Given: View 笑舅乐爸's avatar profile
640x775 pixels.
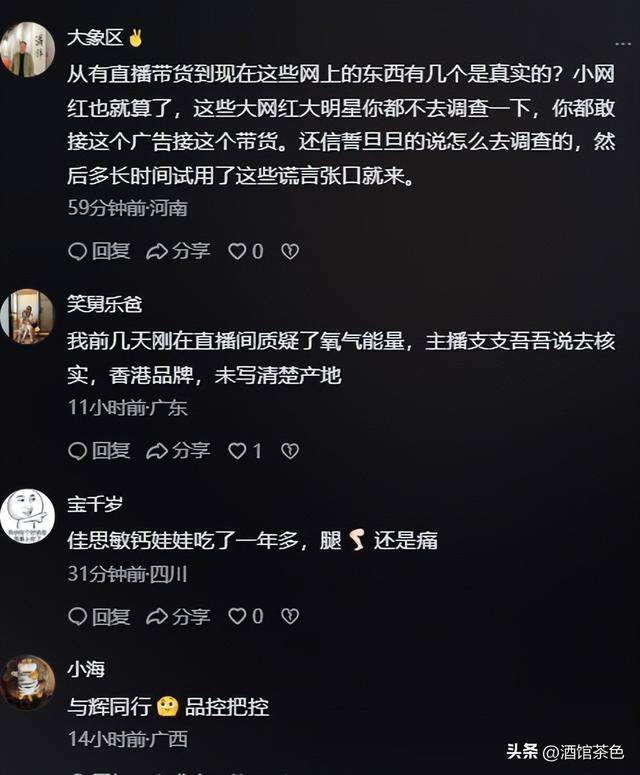Looking at the screenshot, I should tap(28, 316).
